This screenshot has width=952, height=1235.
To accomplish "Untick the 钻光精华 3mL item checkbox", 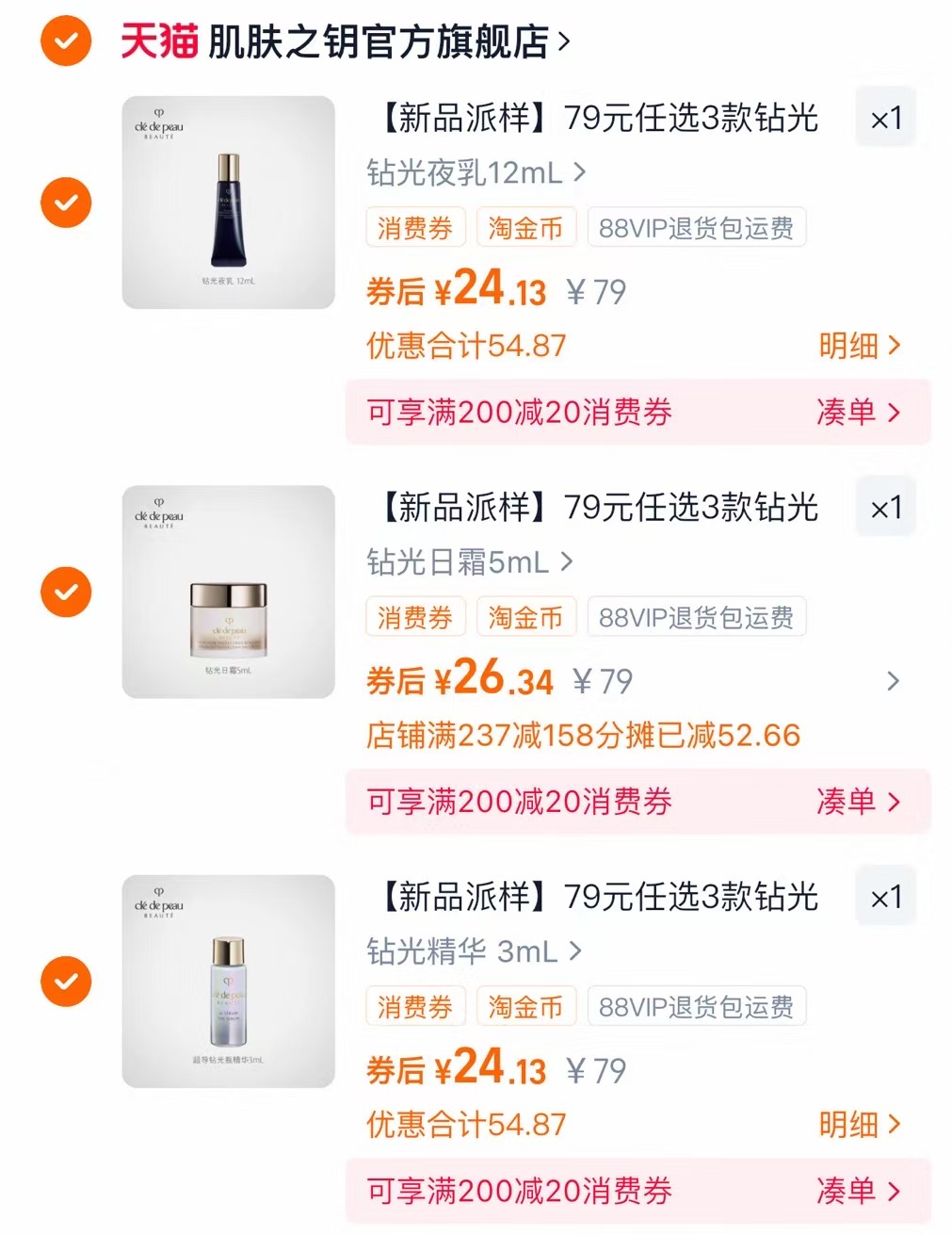I will pyautogui.click(x=65, y=981).
